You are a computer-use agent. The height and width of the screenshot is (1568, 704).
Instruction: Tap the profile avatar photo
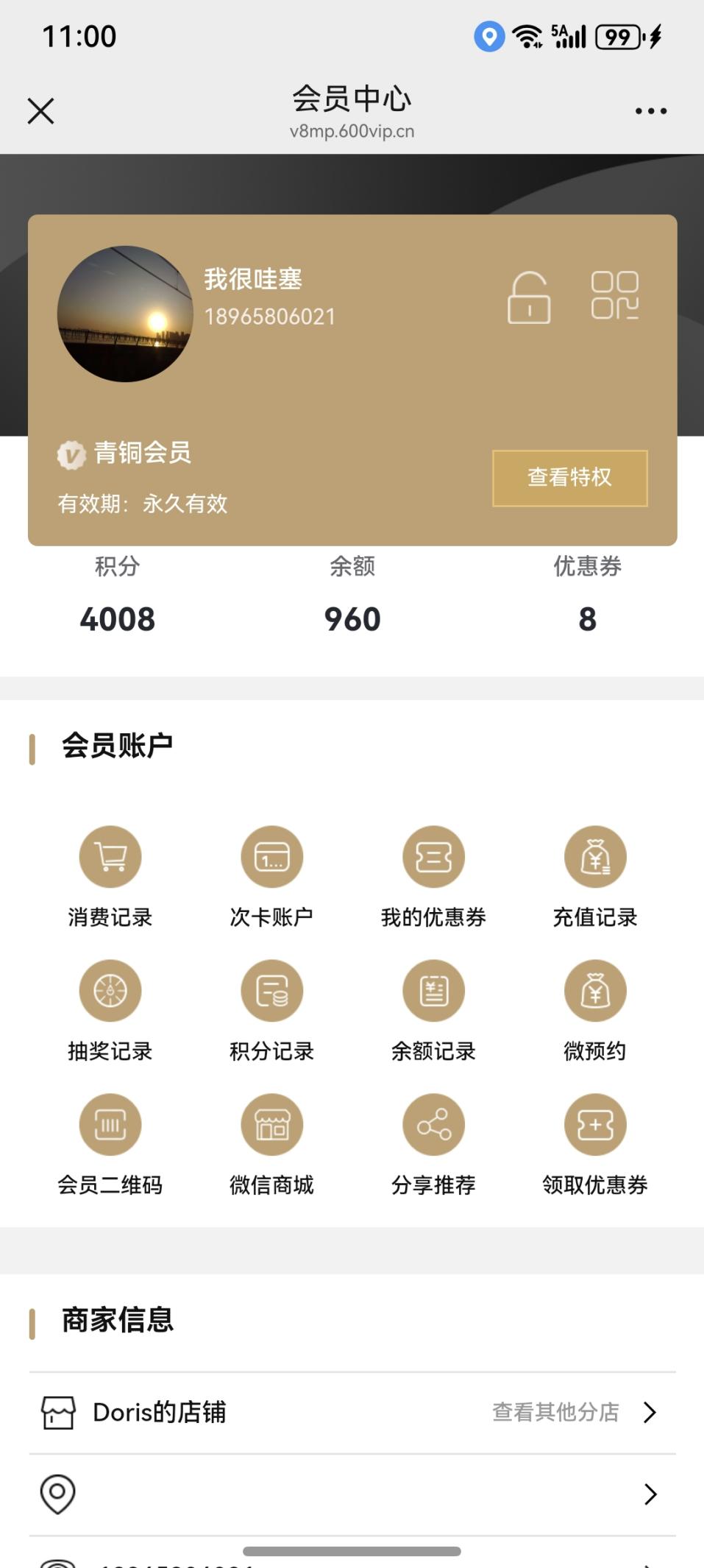pos(125,314)
